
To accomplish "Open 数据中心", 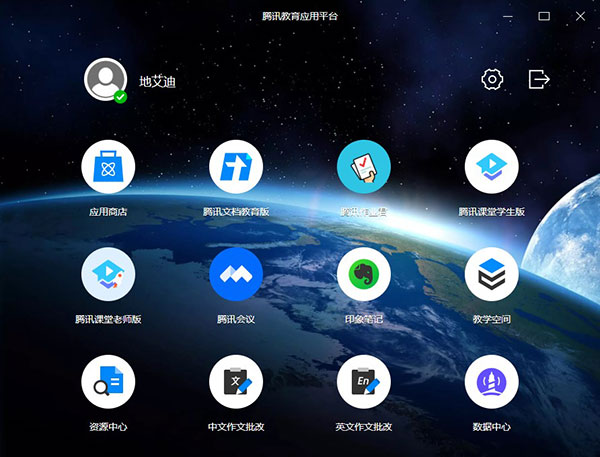I will point(491,381).
